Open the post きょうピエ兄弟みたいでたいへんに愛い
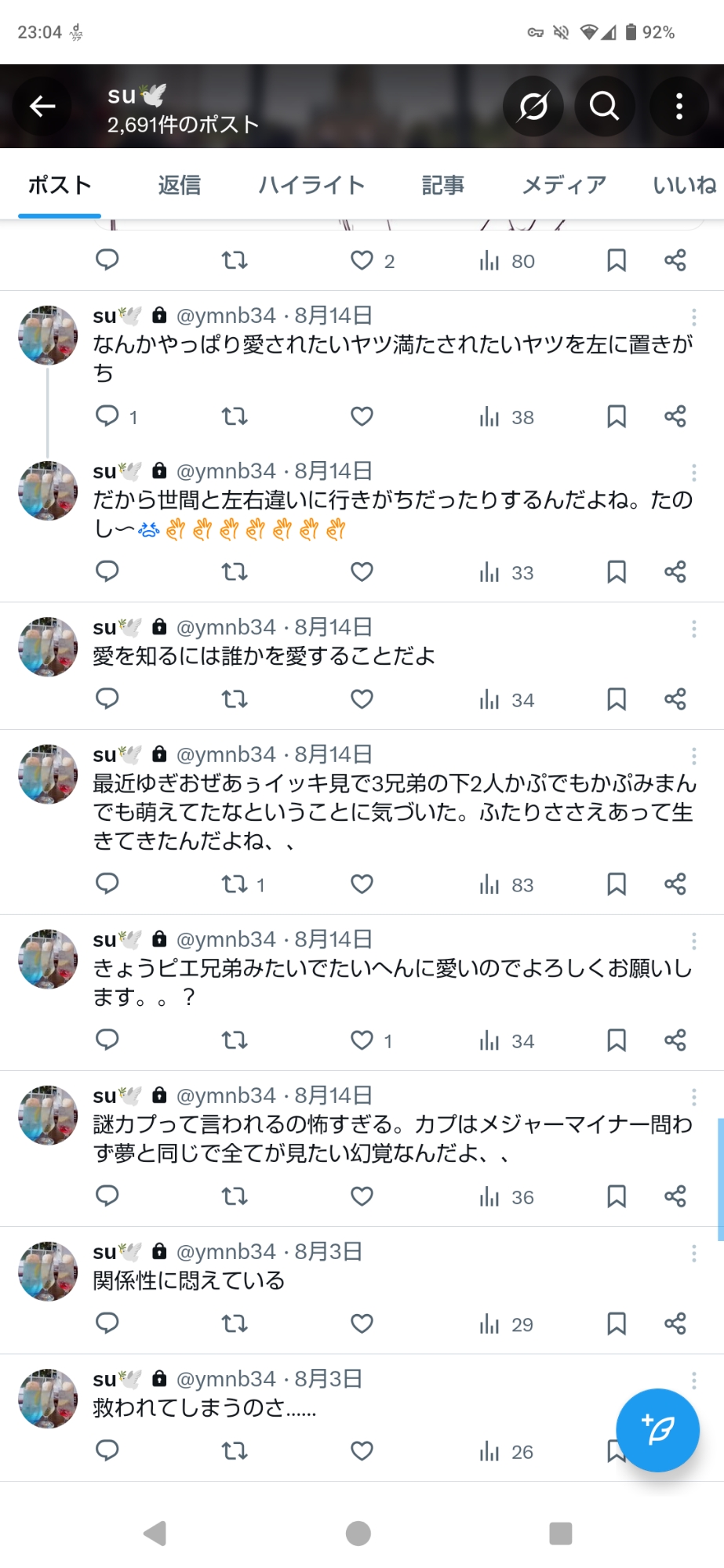The width and height of the screenshot is (724, 1568). [x=392, y=982]
